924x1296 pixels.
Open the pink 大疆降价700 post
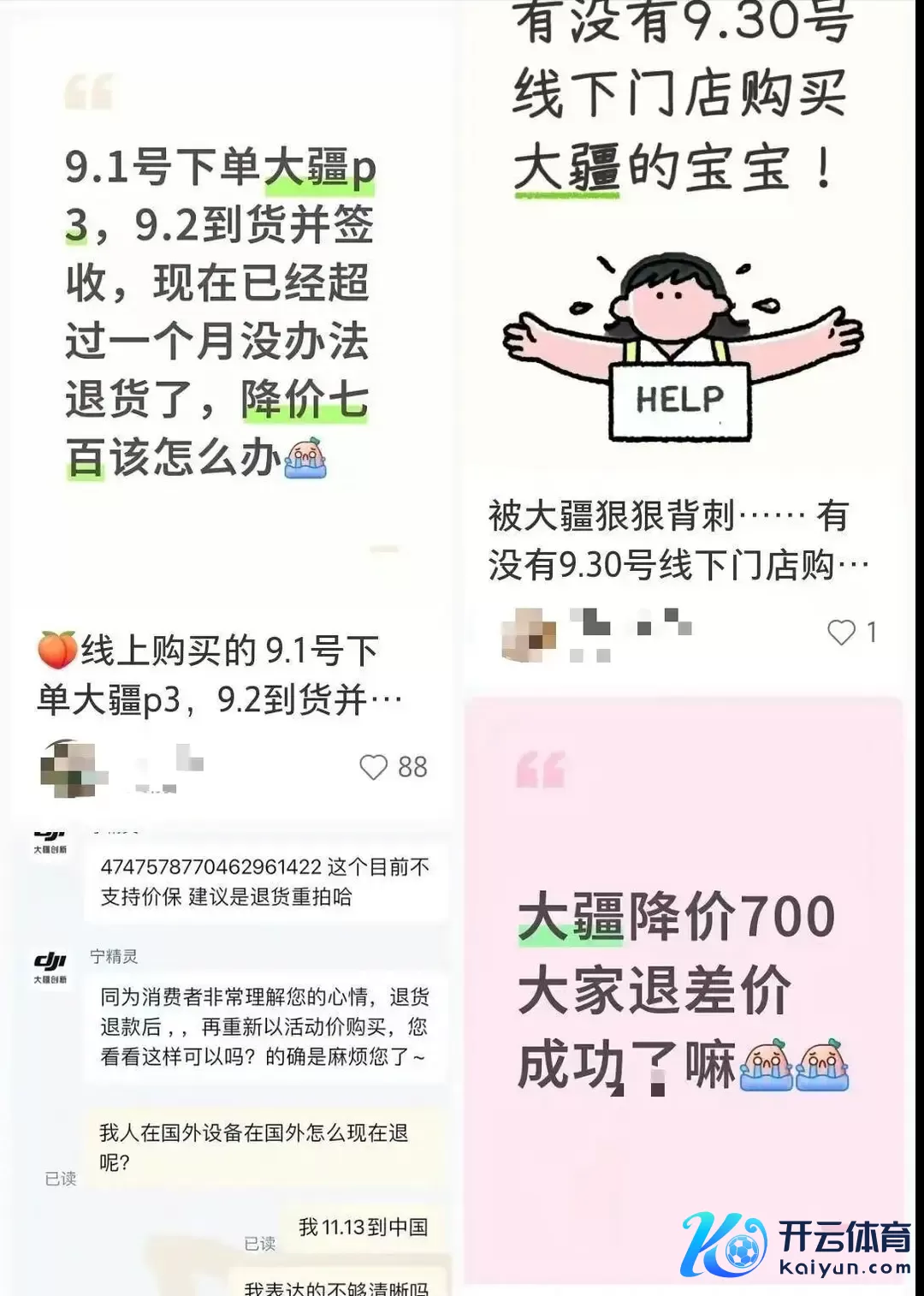(x=683, y=984)
